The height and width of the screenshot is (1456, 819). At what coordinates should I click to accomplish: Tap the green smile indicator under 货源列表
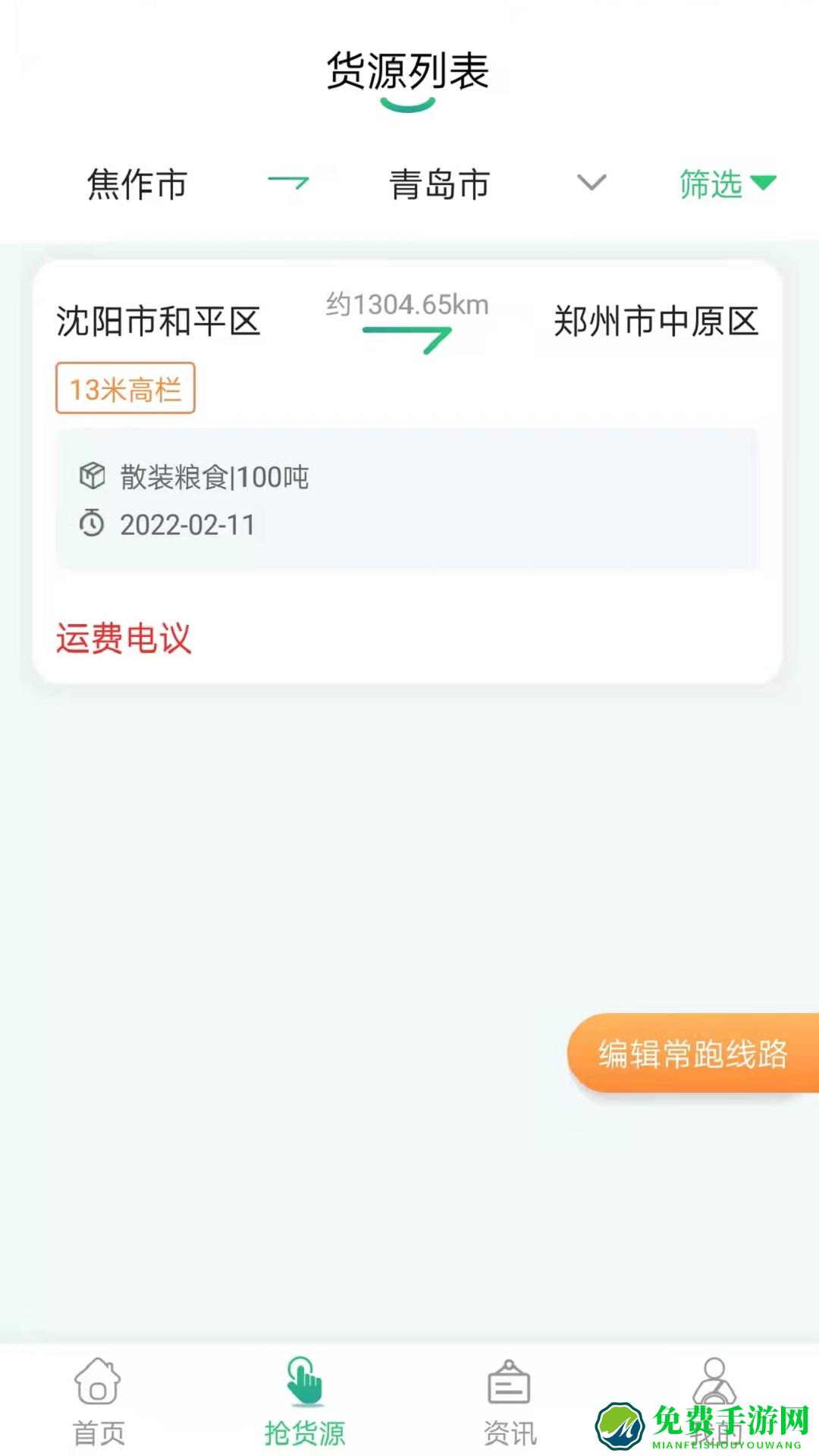click(409, 106)
